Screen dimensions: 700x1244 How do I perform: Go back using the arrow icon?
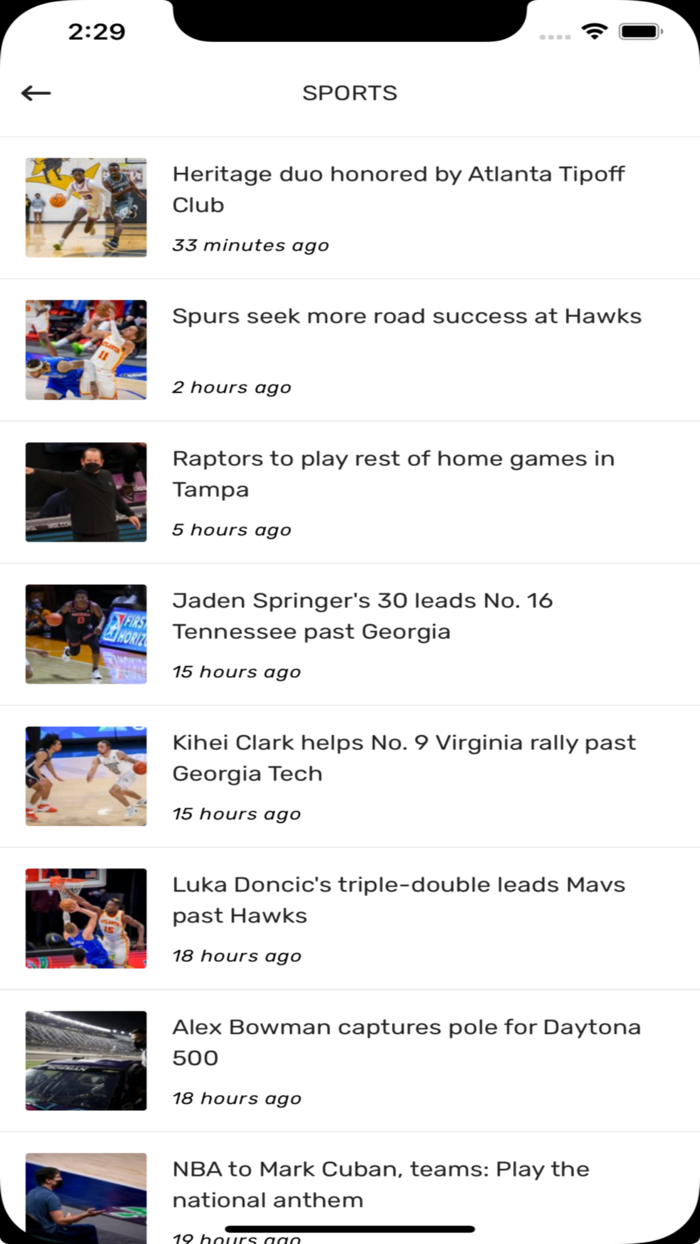pyautogui.click(x=36, y=93)
